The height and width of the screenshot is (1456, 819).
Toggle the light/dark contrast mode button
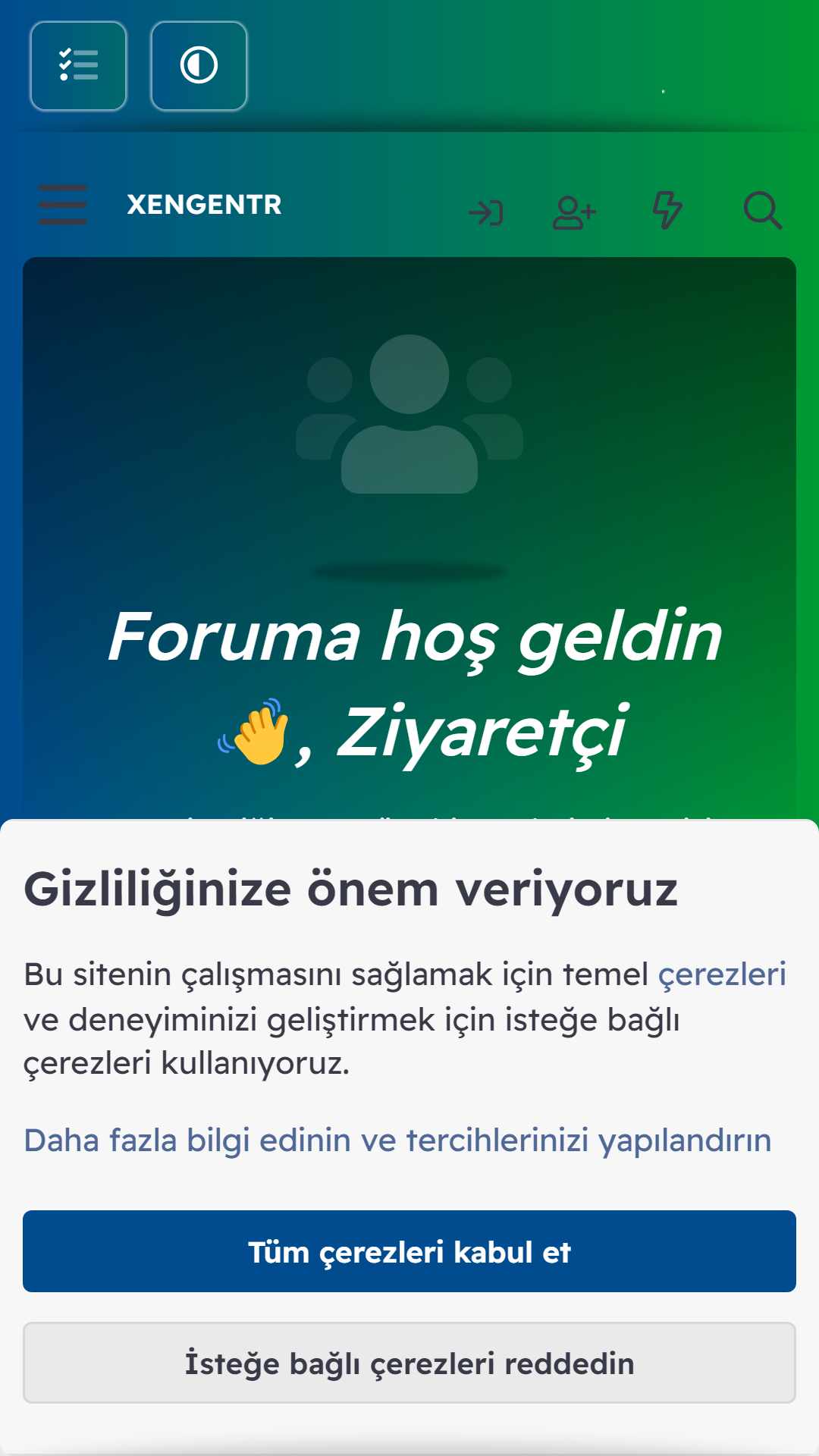199,66
